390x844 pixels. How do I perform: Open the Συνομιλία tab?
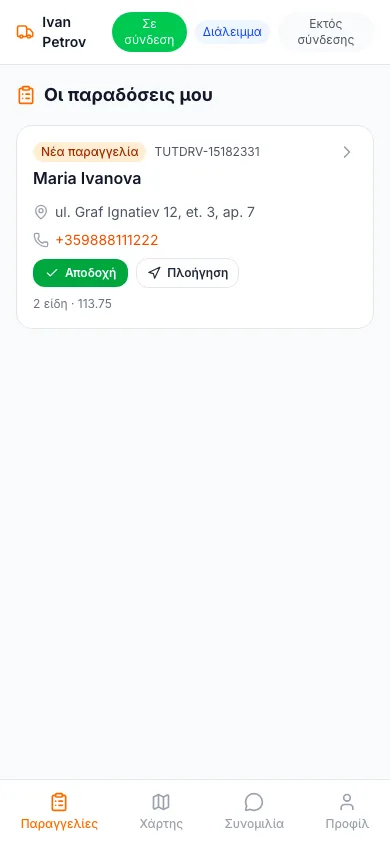254,812
